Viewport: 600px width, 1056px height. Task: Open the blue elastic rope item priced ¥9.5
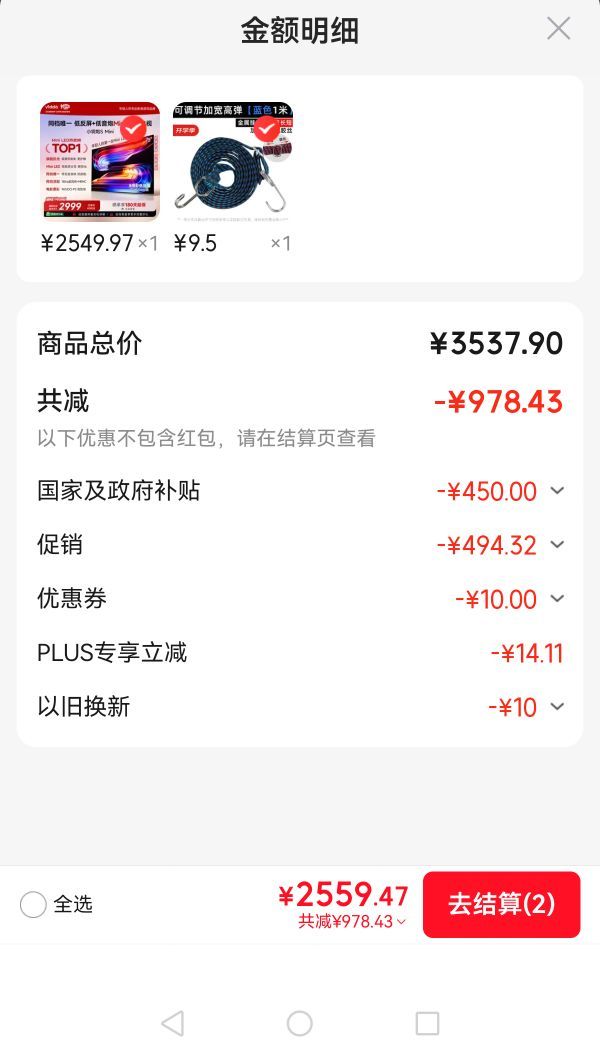tap(233, 161)
